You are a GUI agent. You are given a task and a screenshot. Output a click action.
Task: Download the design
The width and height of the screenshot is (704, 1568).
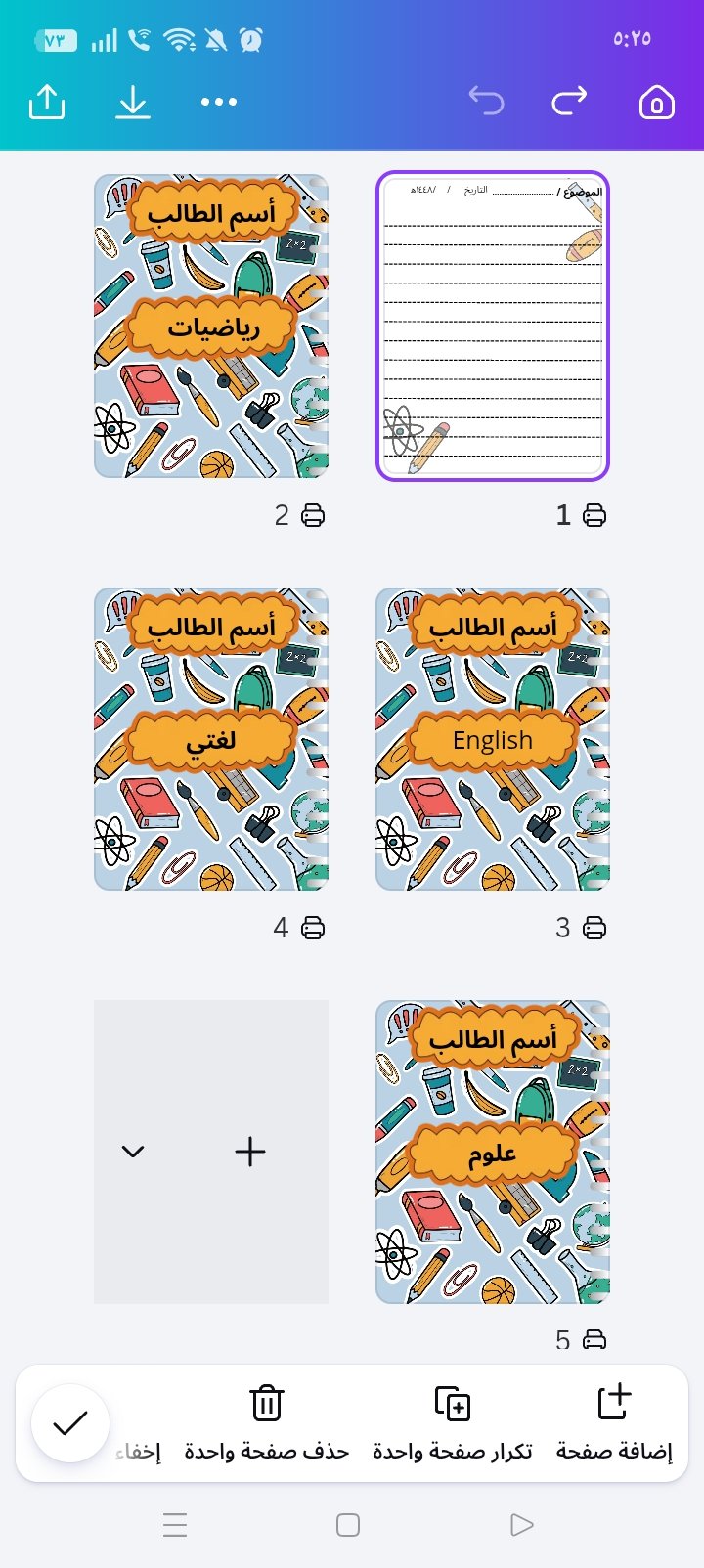(x=133, y=102)
